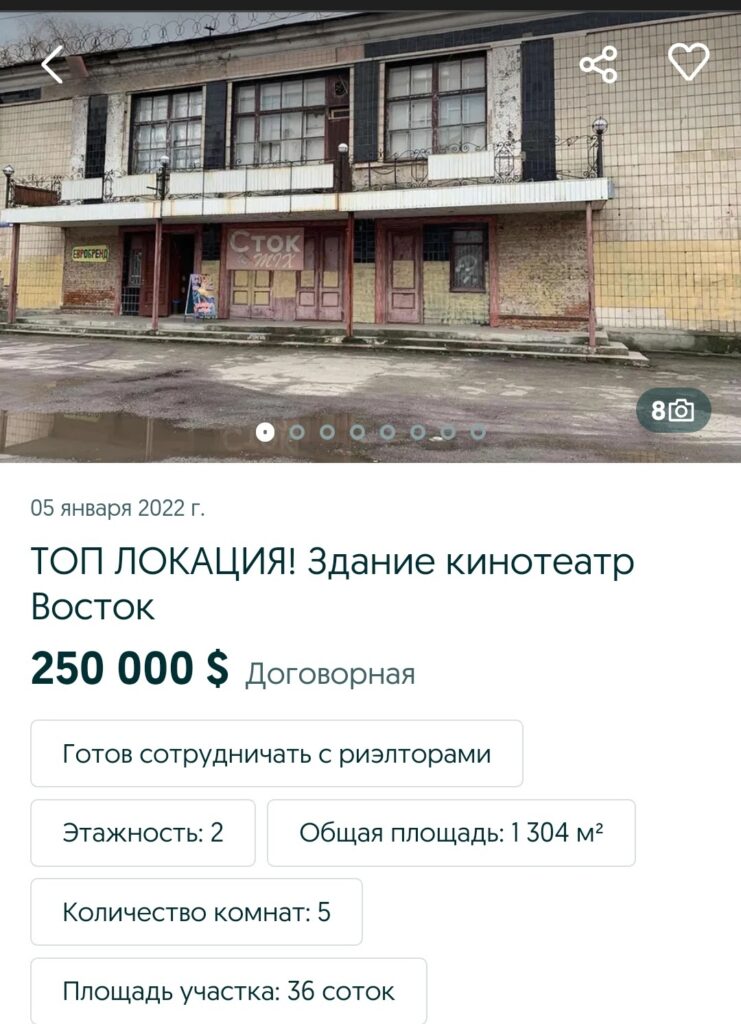Go back using the top-left arrow
The width and height of the screenshot is (741, 1024).
coord(52,64)
